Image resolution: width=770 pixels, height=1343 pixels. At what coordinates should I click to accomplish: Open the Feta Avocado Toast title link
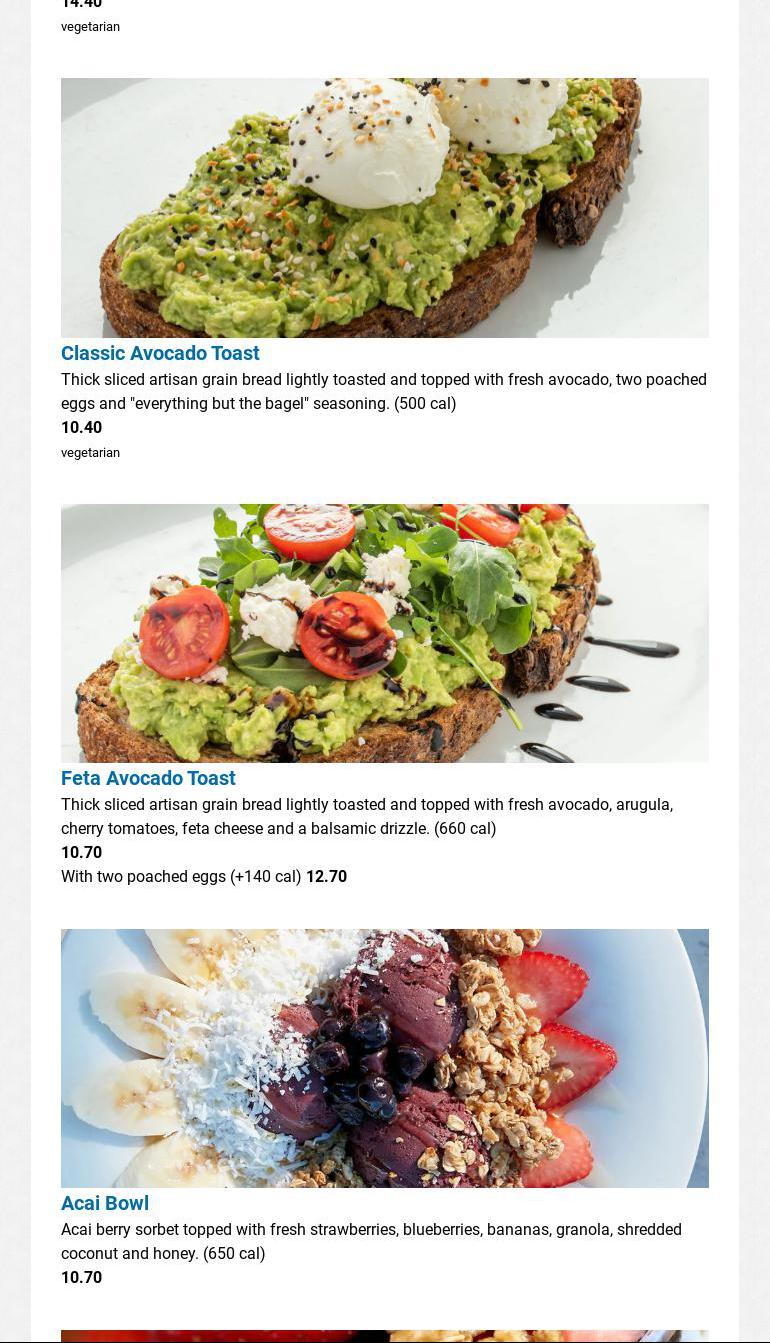[148, 778]
